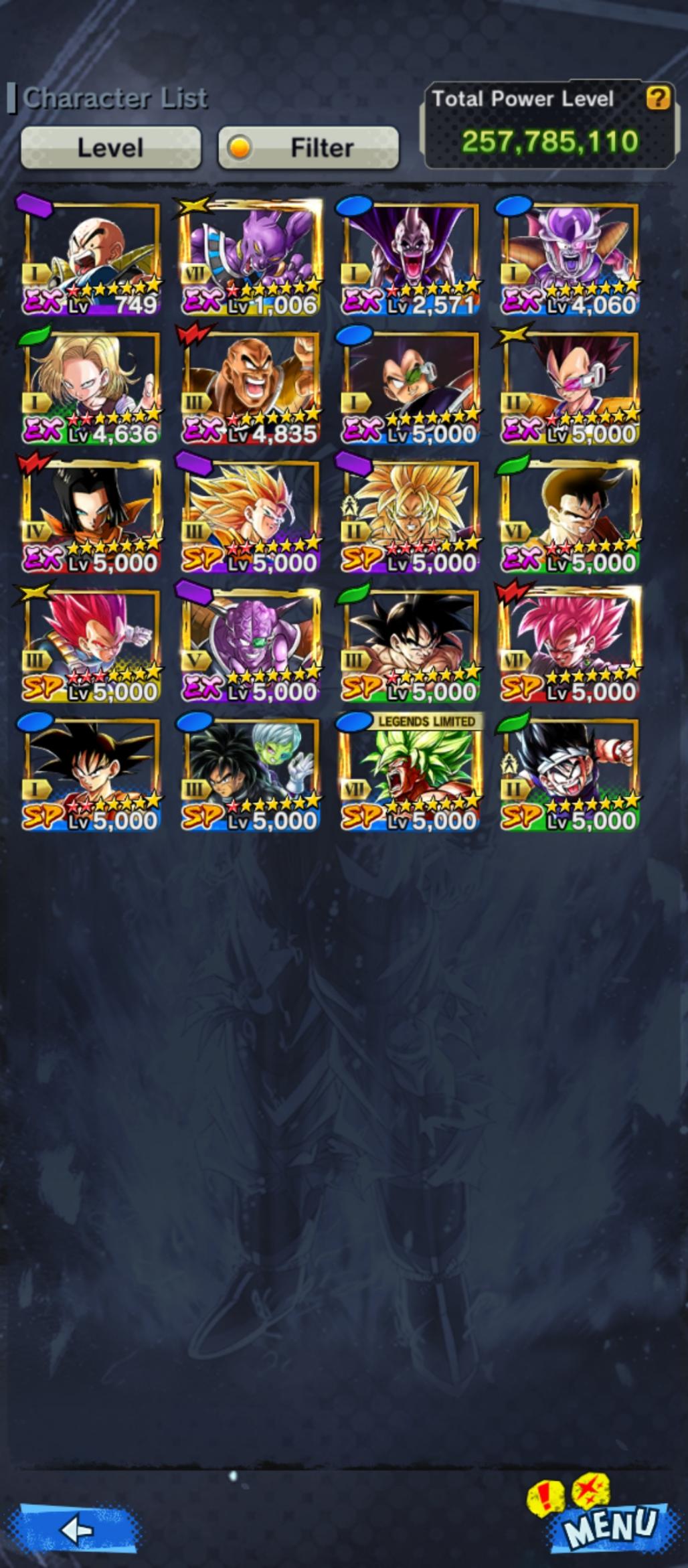Open the Level sort button

click(x=110, y=147)
